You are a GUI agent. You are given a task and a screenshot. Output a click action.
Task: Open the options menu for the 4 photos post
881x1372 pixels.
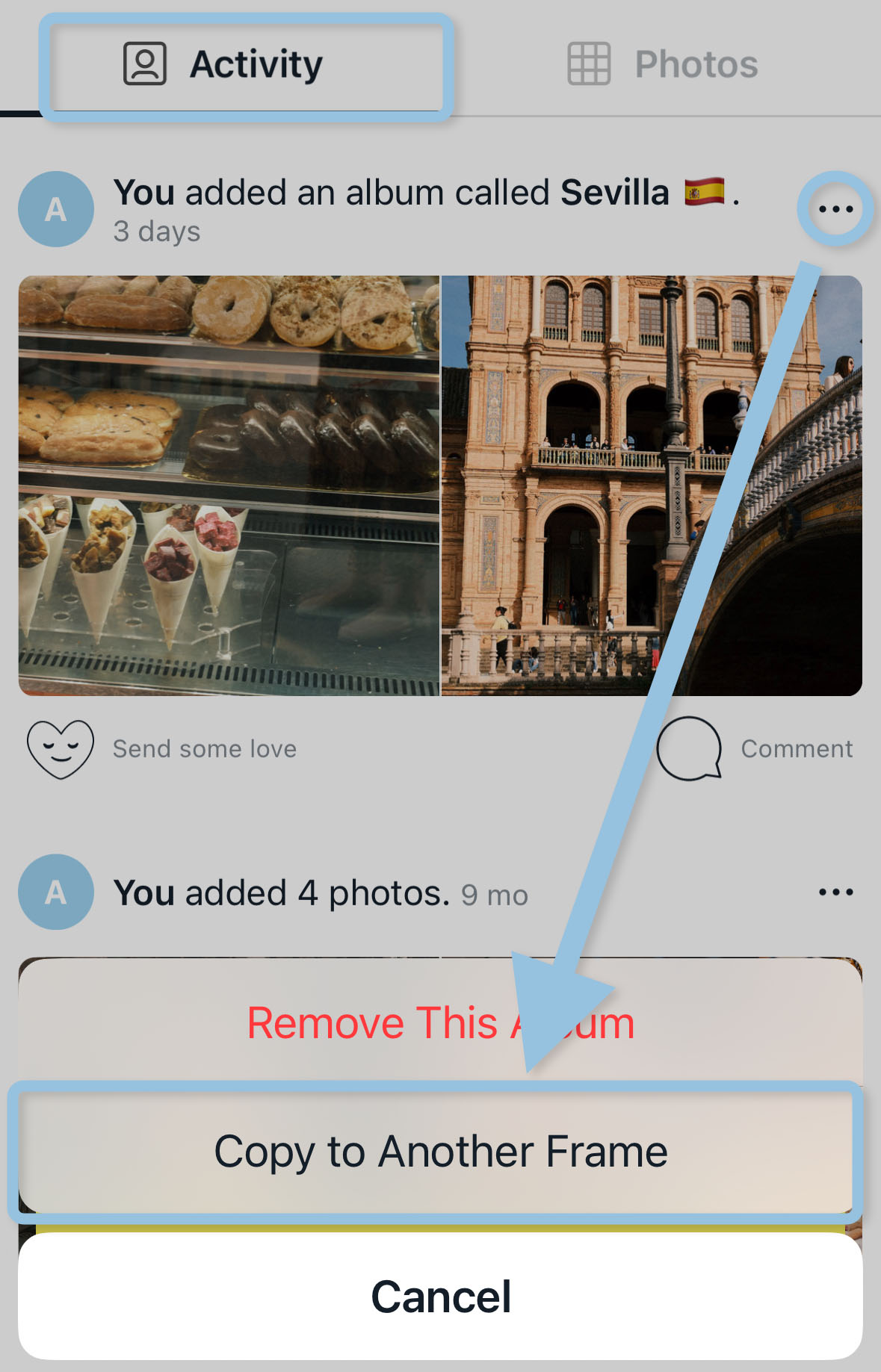[835, 892]
